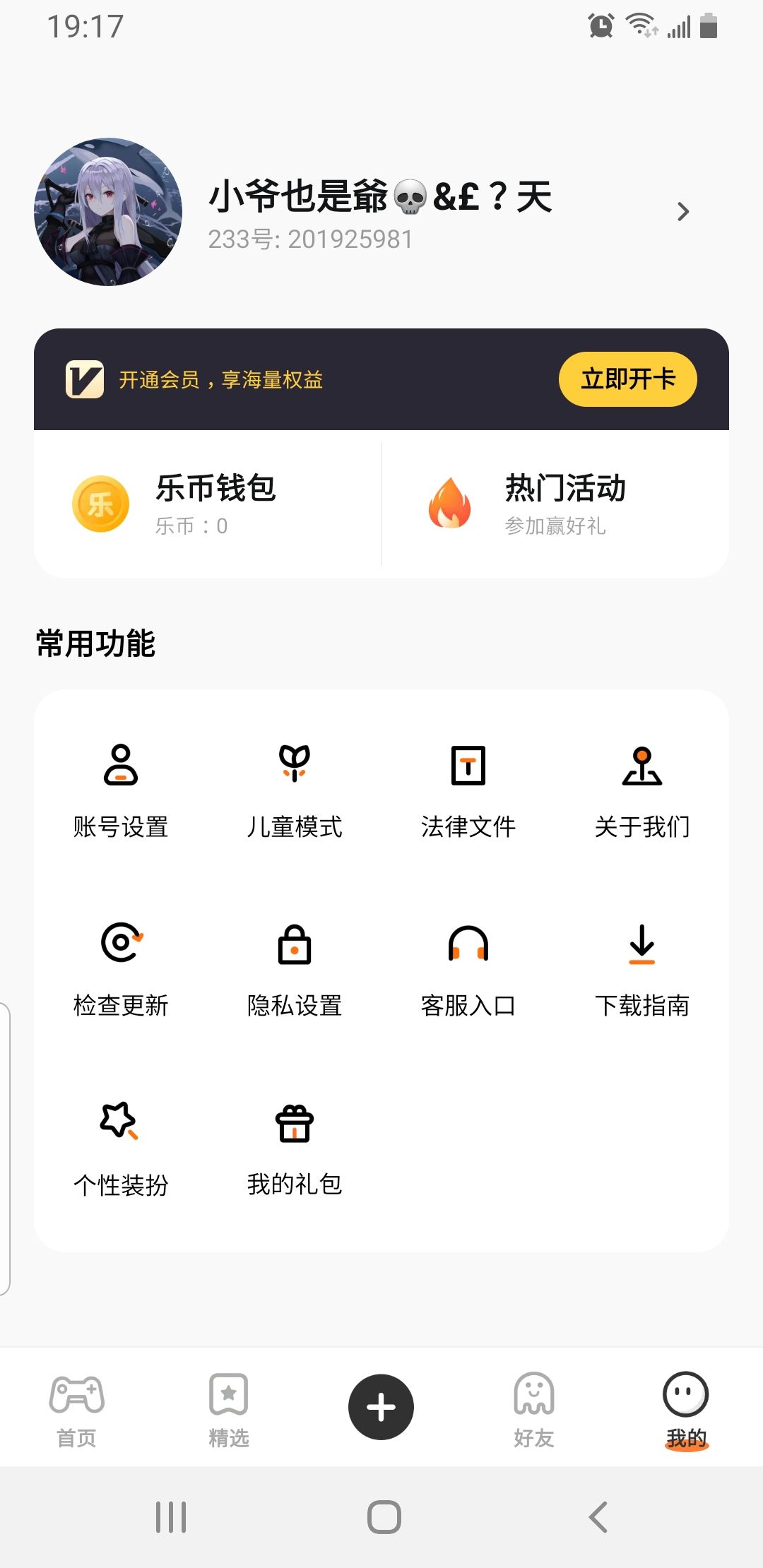Open the 乐币钱包 wallet card
This screenshot has width=763, height=1568.
coord(208,504)
